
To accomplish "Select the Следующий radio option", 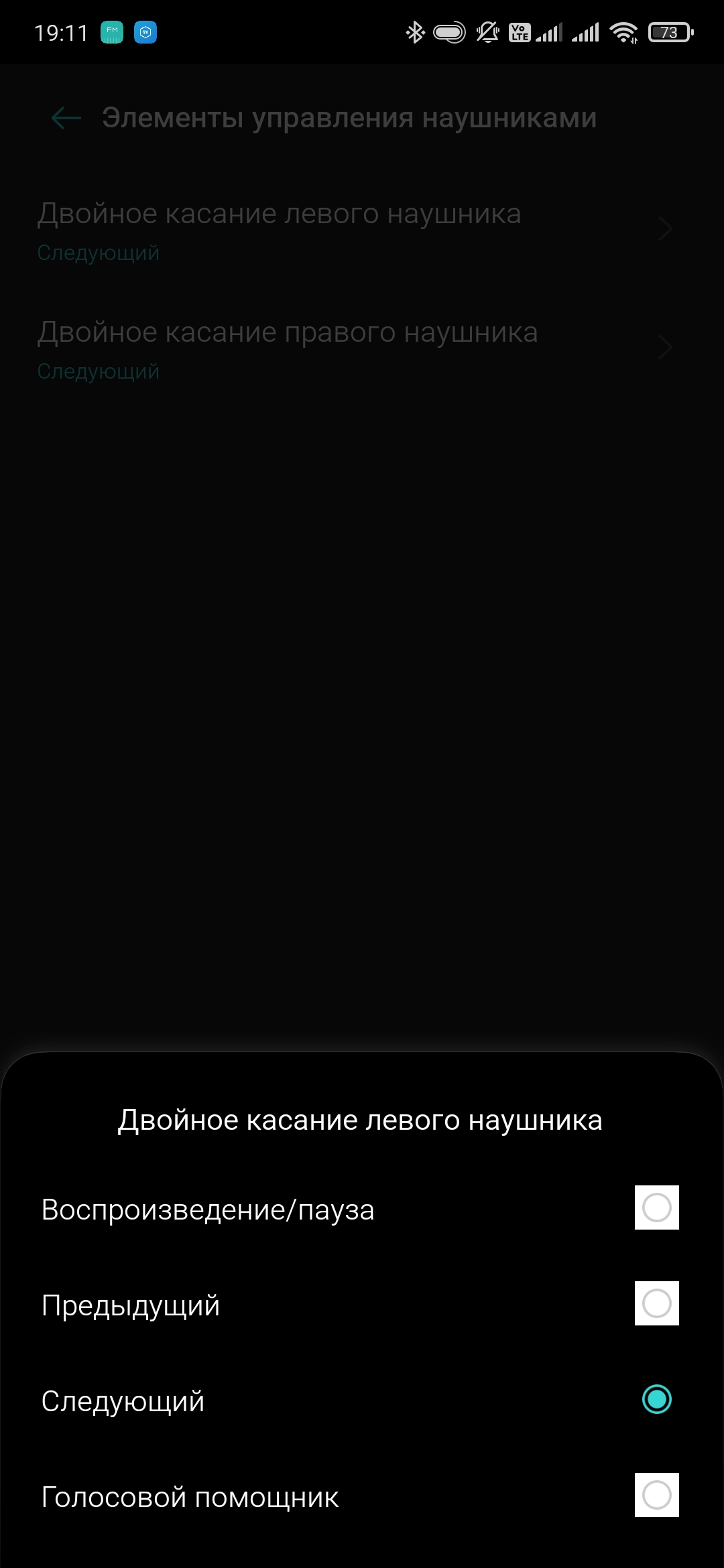I will coord(656,1399).
